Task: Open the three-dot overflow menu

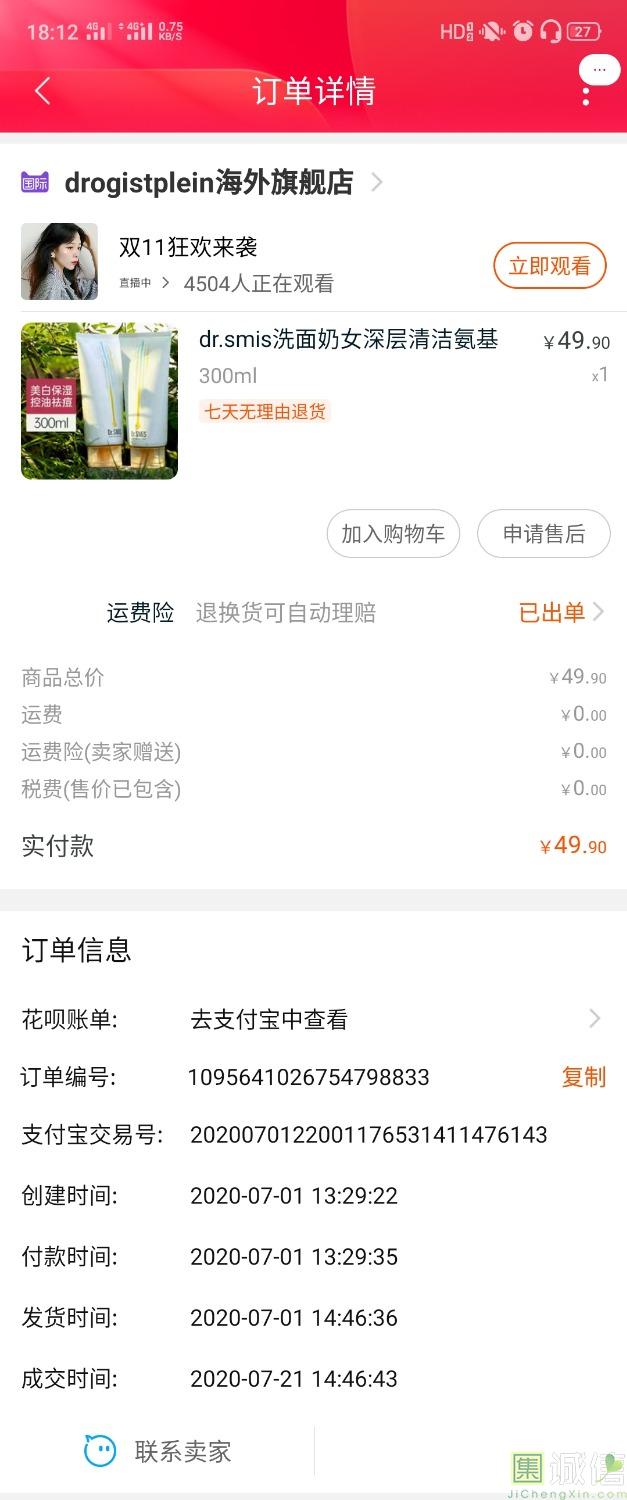Action: coord(586,95)
